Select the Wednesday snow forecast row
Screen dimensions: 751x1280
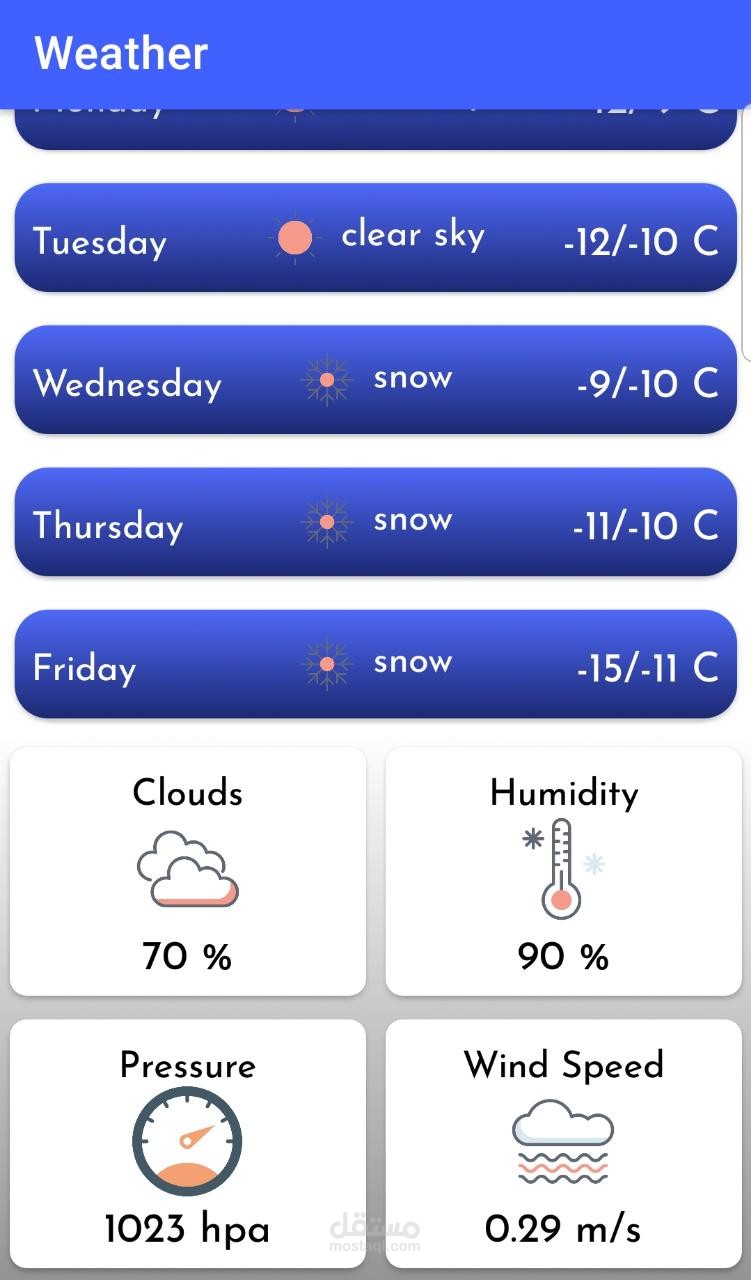coord(375,380)
